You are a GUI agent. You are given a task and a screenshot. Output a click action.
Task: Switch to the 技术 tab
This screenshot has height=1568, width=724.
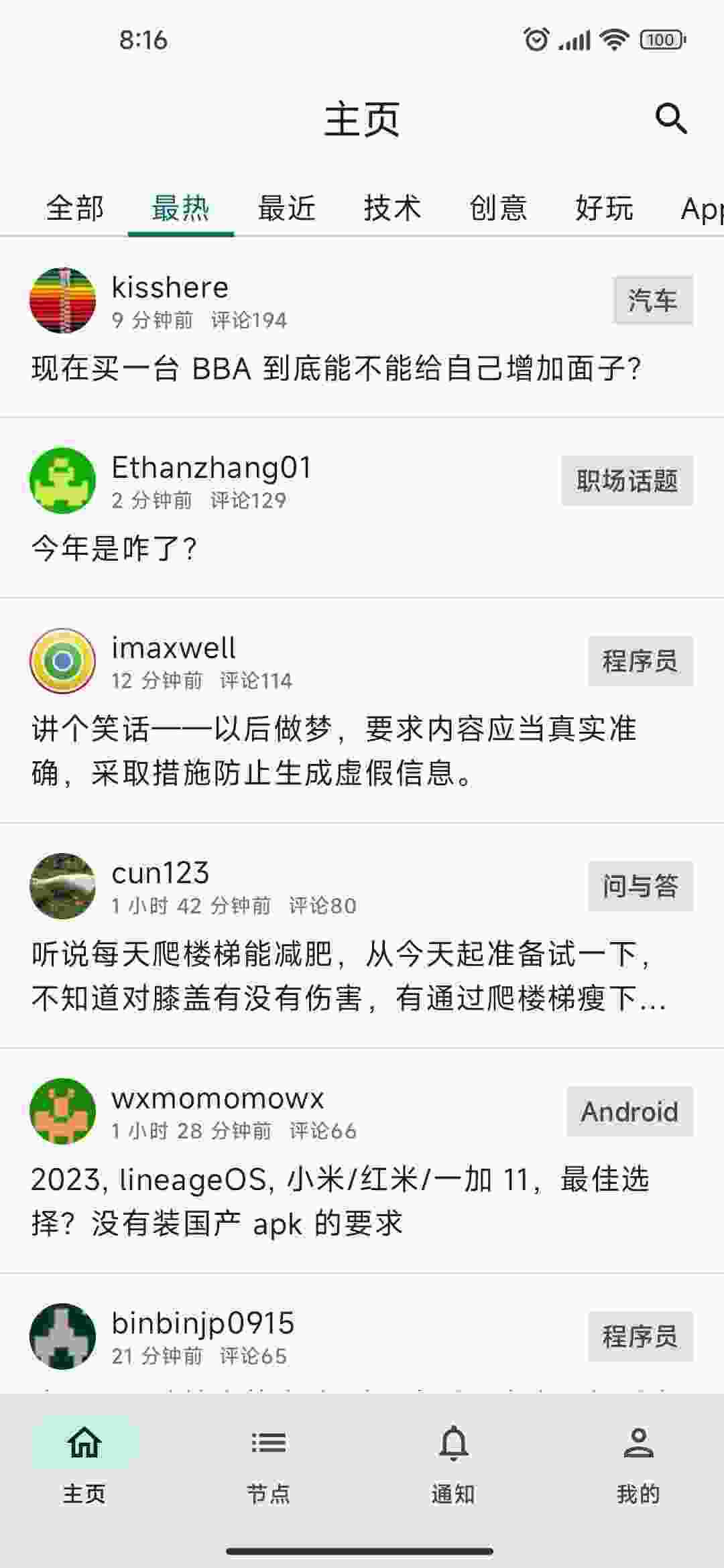coord(392,208)
